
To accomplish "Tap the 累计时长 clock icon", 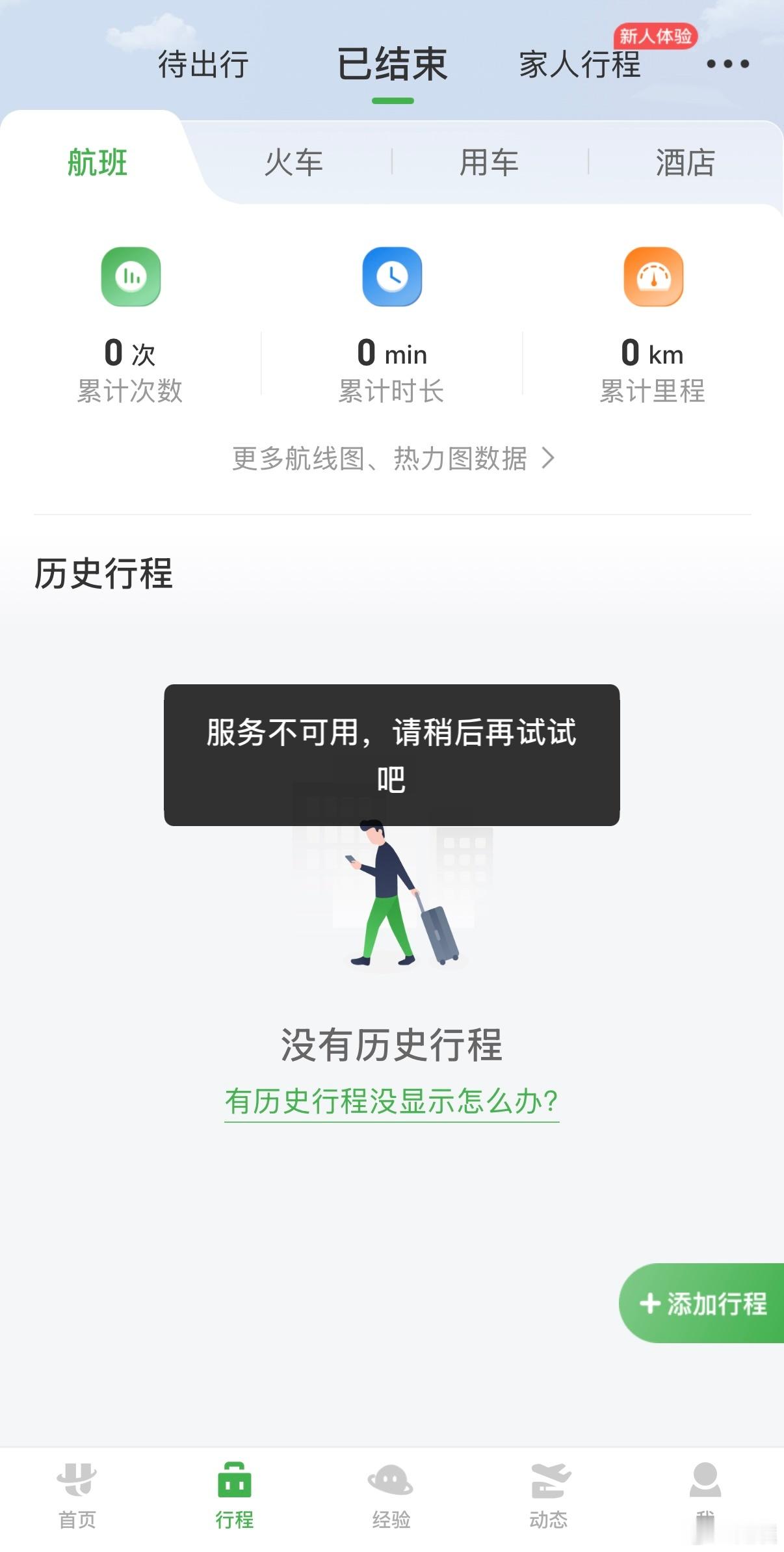I will pos(392,276).
